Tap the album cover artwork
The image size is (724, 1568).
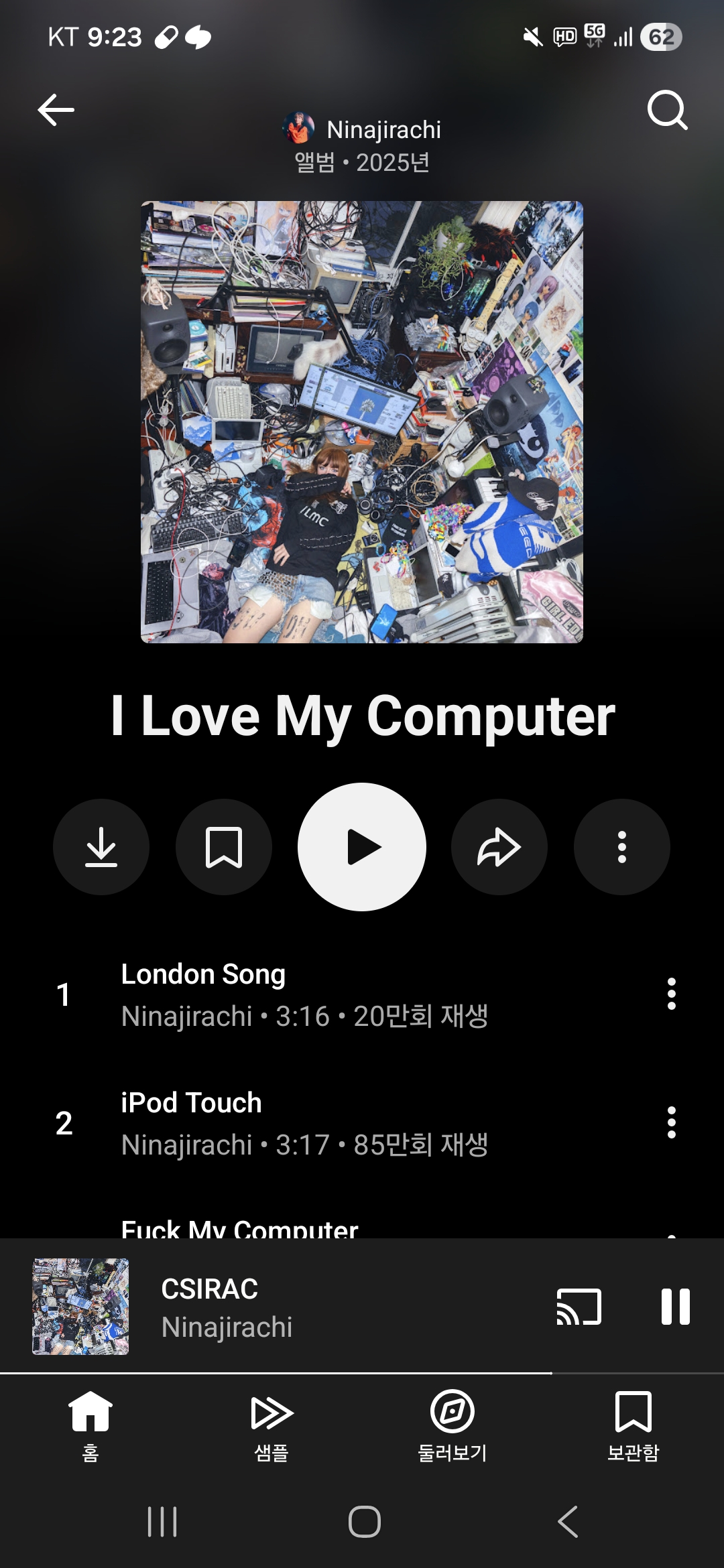(362, 422)
